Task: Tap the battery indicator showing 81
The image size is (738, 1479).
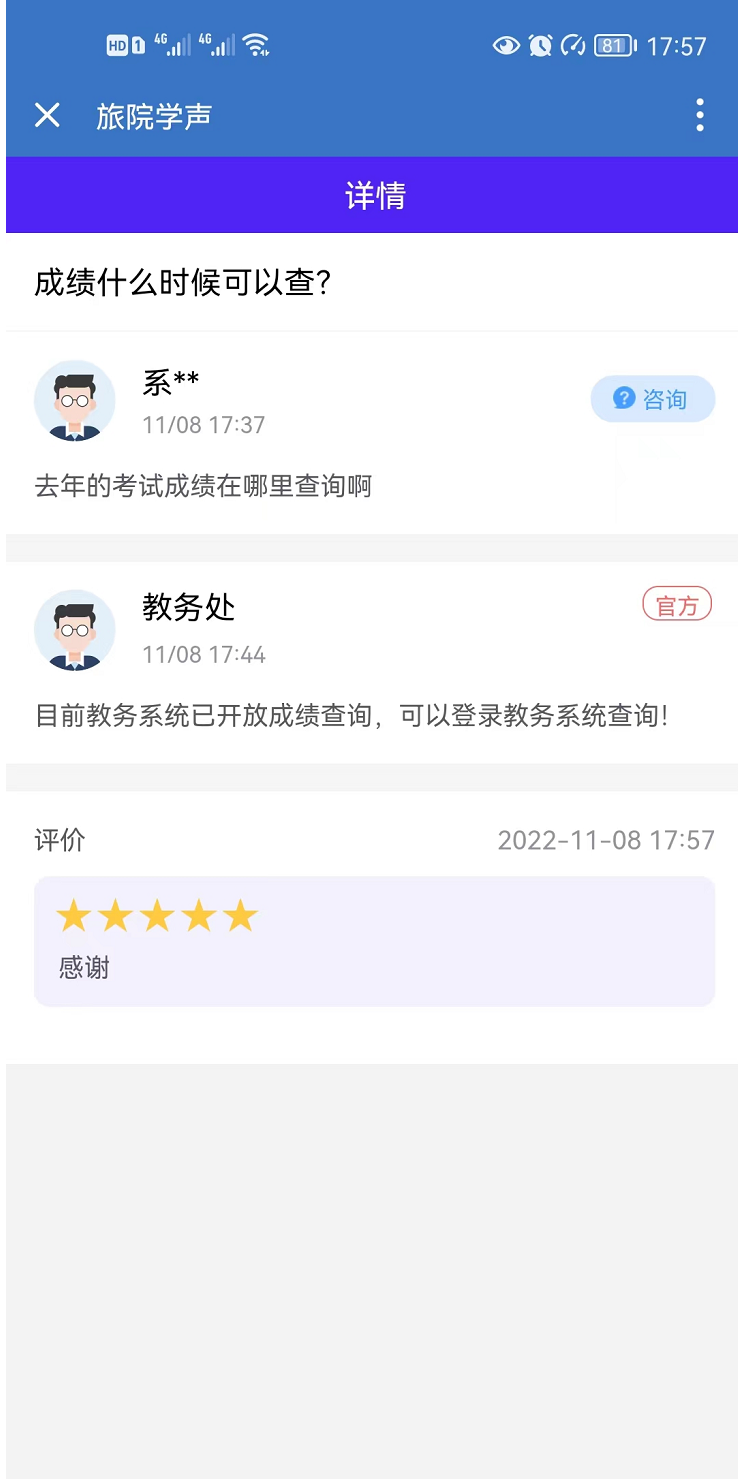Action: pos(615,45)
